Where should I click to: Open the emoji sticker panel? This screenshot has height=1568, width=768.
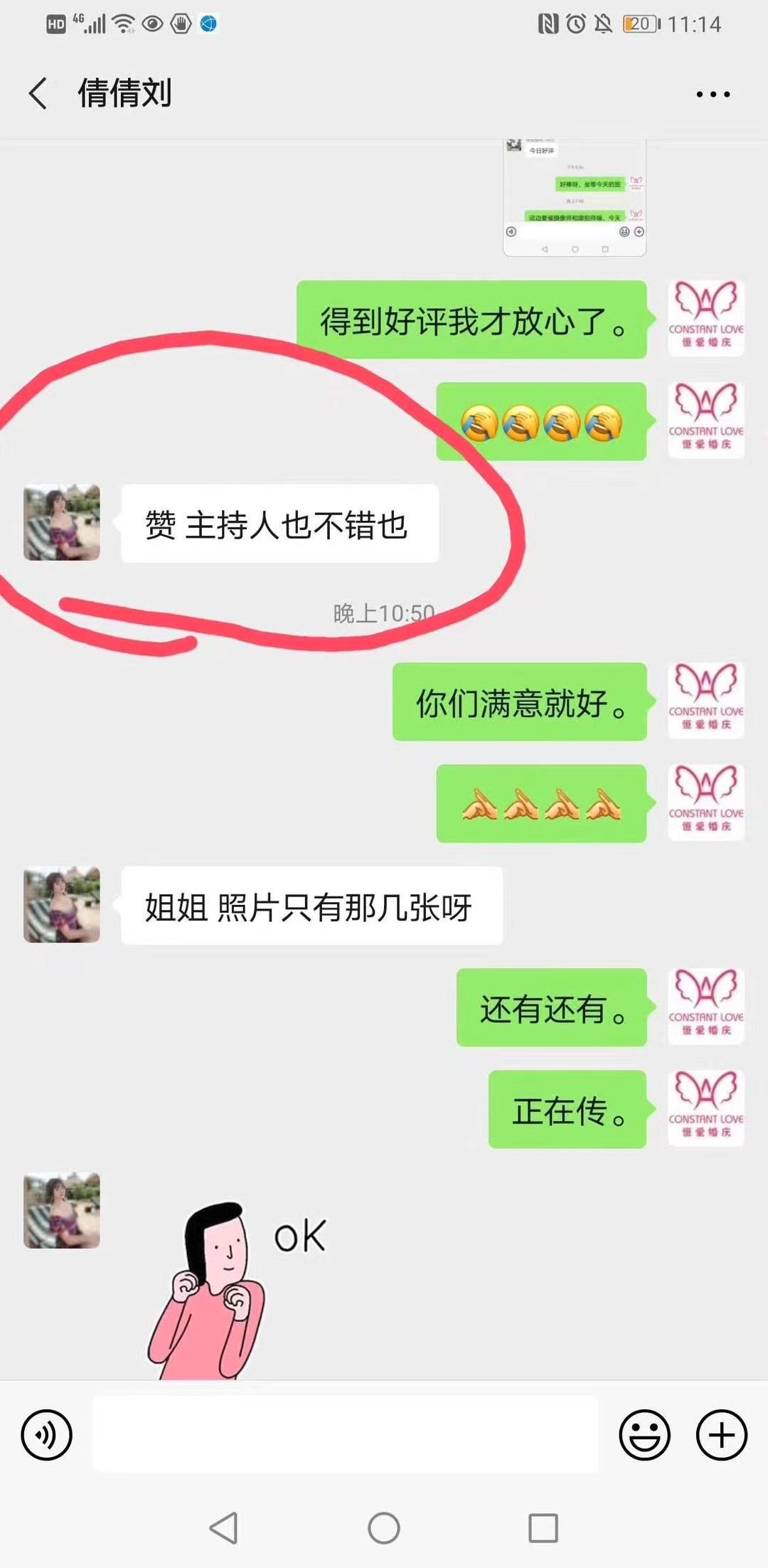[645, 1435]
